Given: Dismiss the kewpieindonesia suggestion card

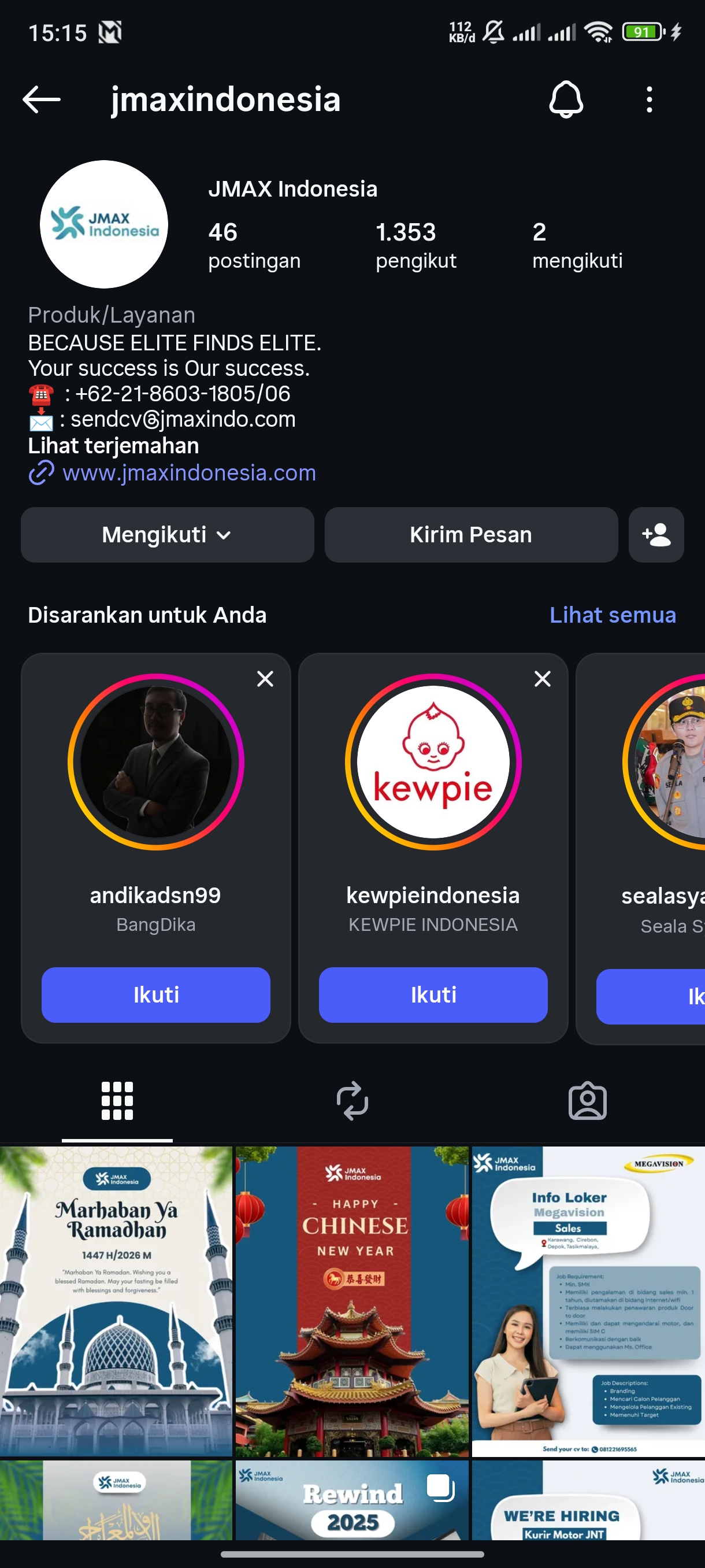Looking at the screenshot, I should coord(542,679).
